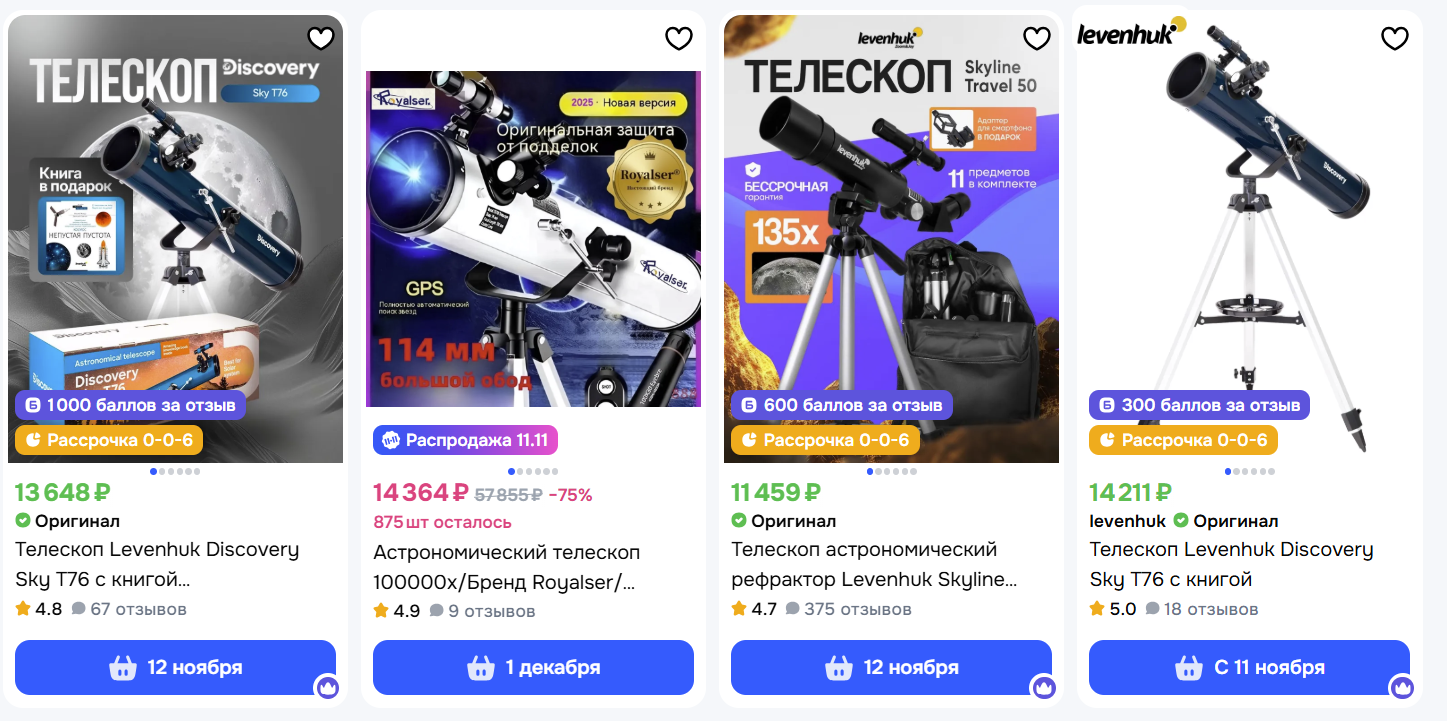Open the 14 211 ₽ Levenhuk telescope image
This screenshot has width=1447, height=721.
click(1249, 240)
